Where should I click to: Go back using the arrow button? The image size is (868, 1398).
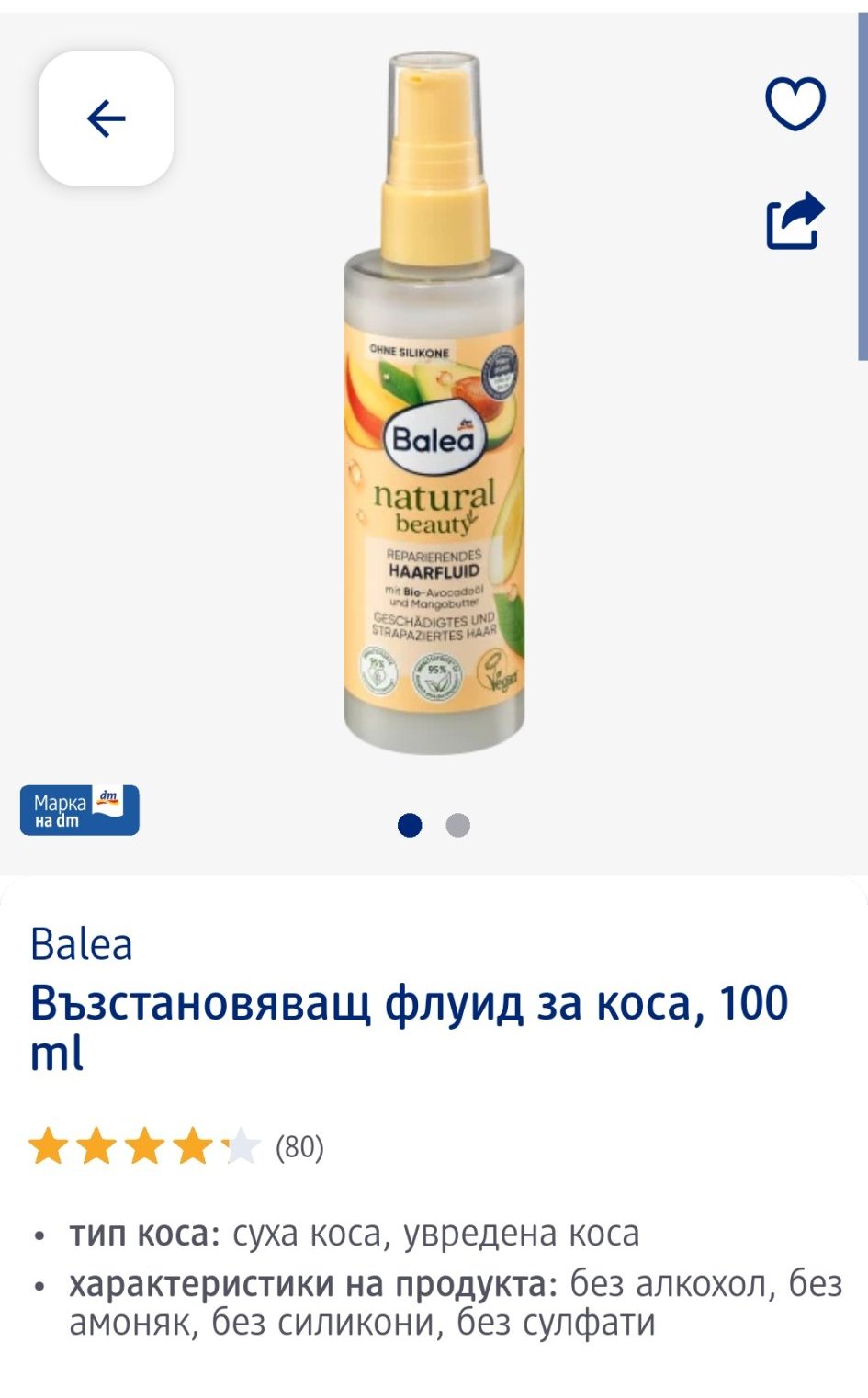[106, 118]
